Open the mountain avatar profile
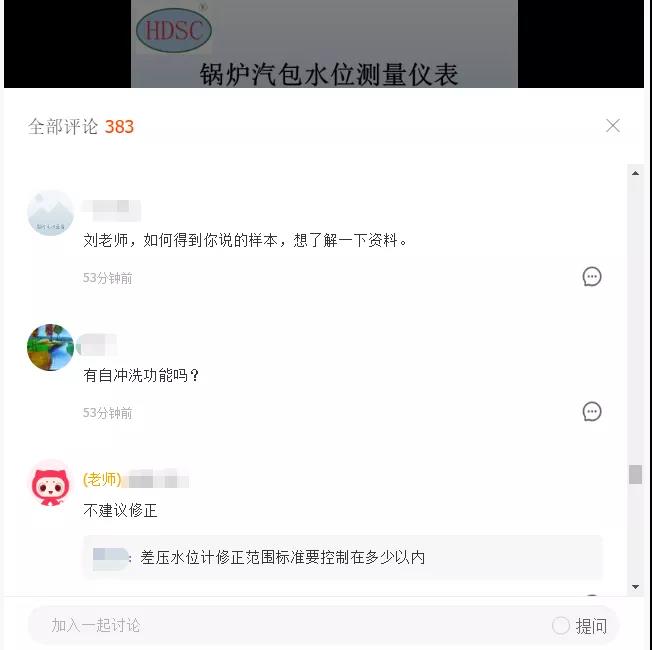 coord(50,213)
